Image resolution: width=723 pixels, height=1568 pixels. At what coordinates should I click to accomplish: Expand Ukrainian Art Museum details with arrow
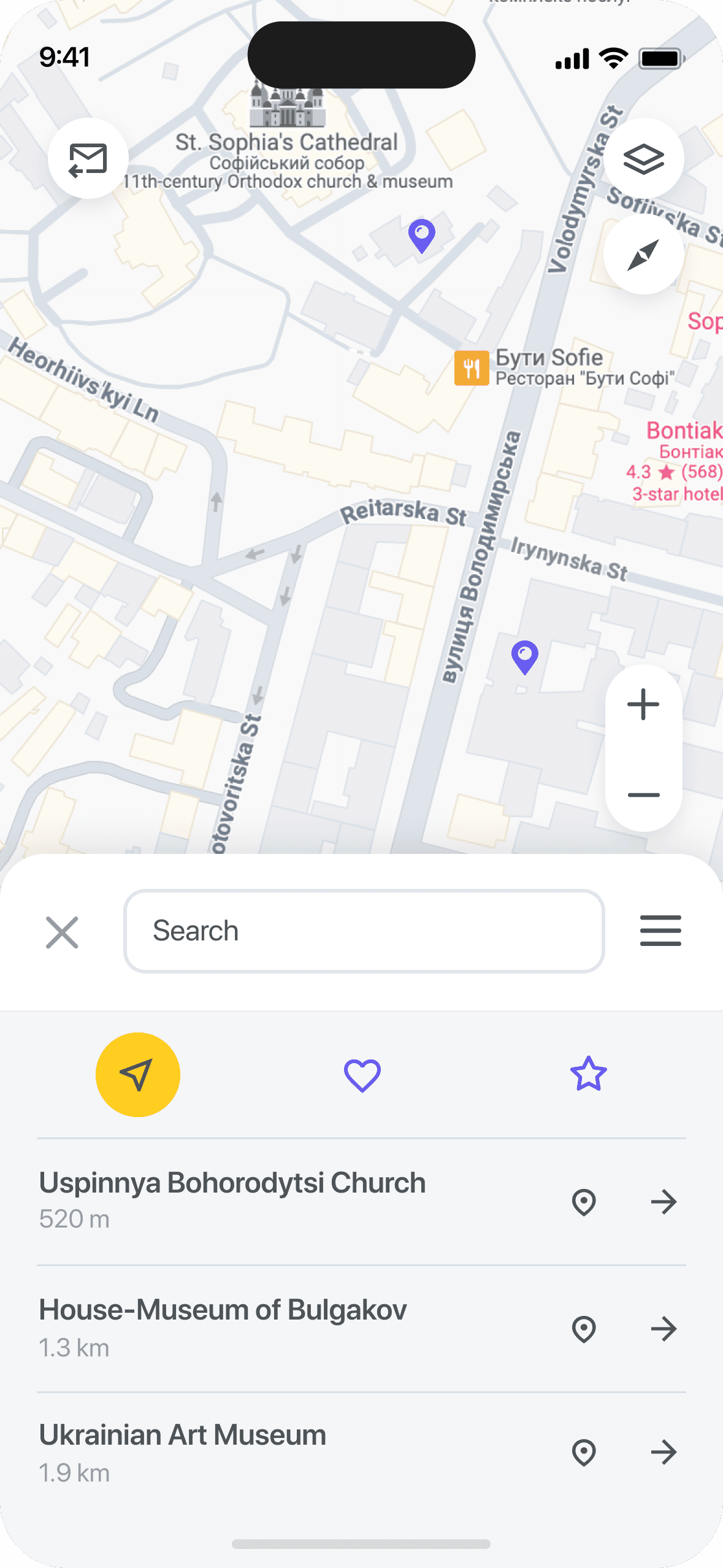665,1452
